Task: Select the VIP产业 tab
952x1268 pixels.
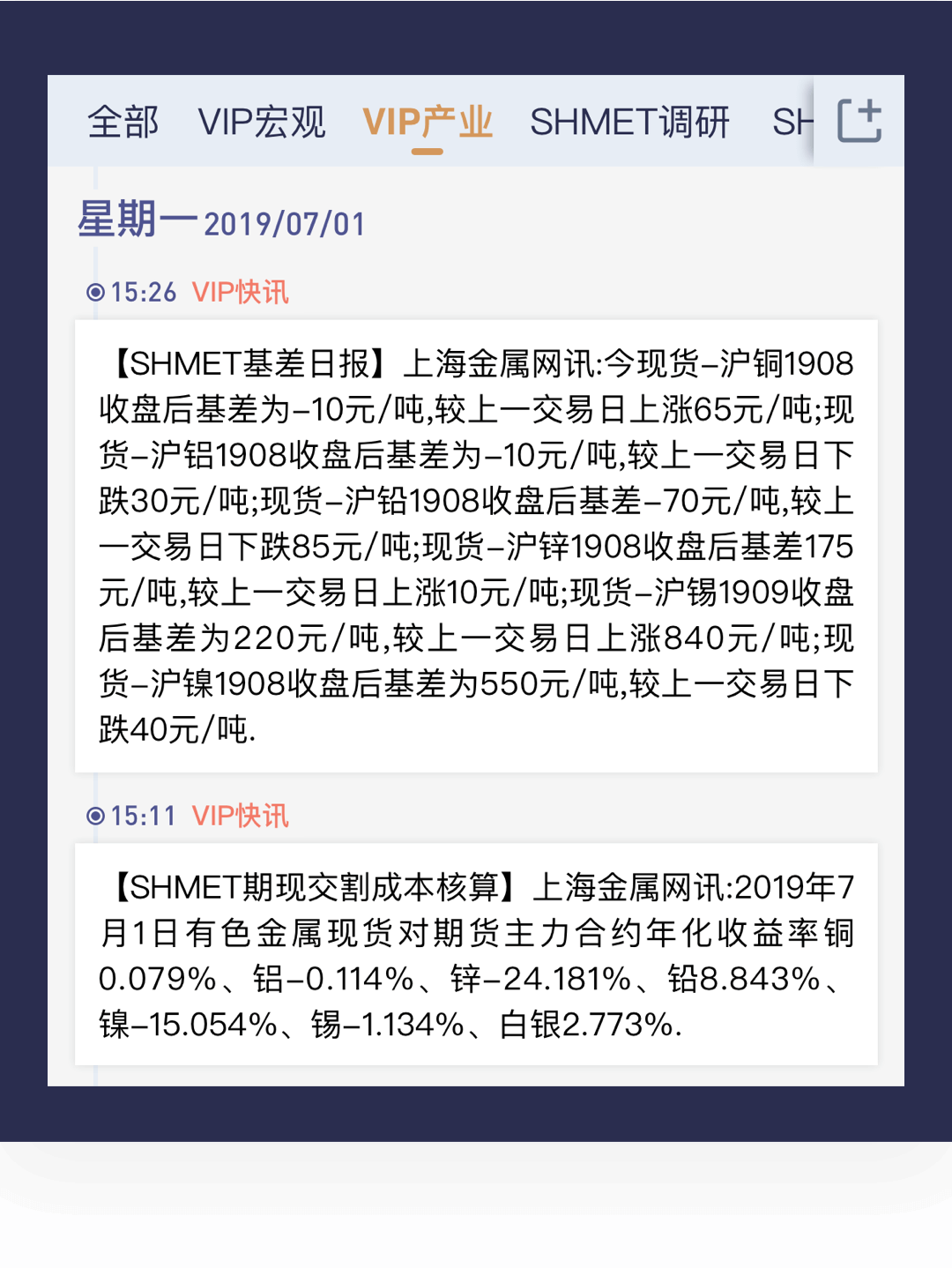Action: 428,120
